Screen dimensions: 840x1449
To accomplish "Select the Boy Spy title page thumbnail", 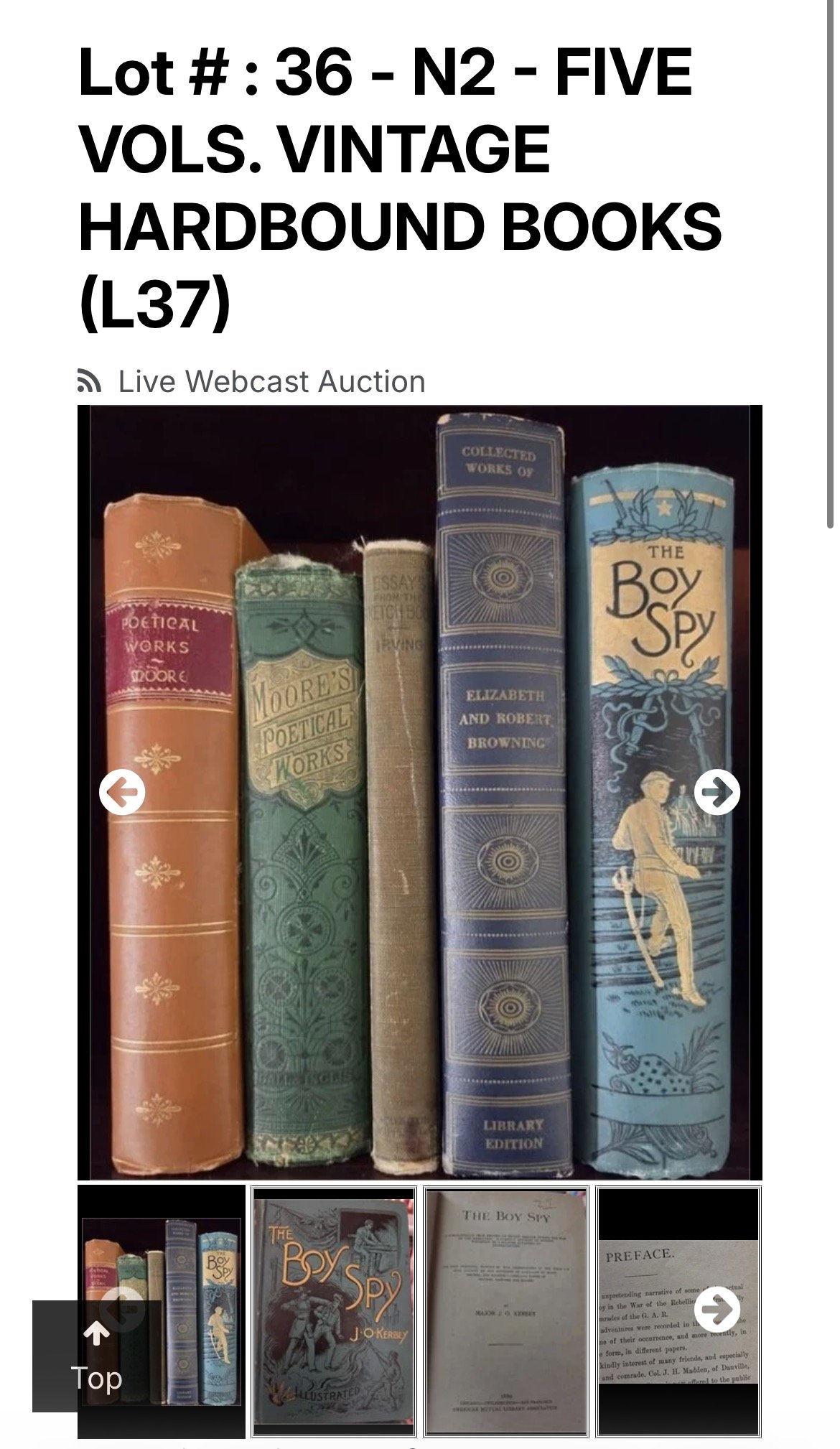I will coord(506,1312).
